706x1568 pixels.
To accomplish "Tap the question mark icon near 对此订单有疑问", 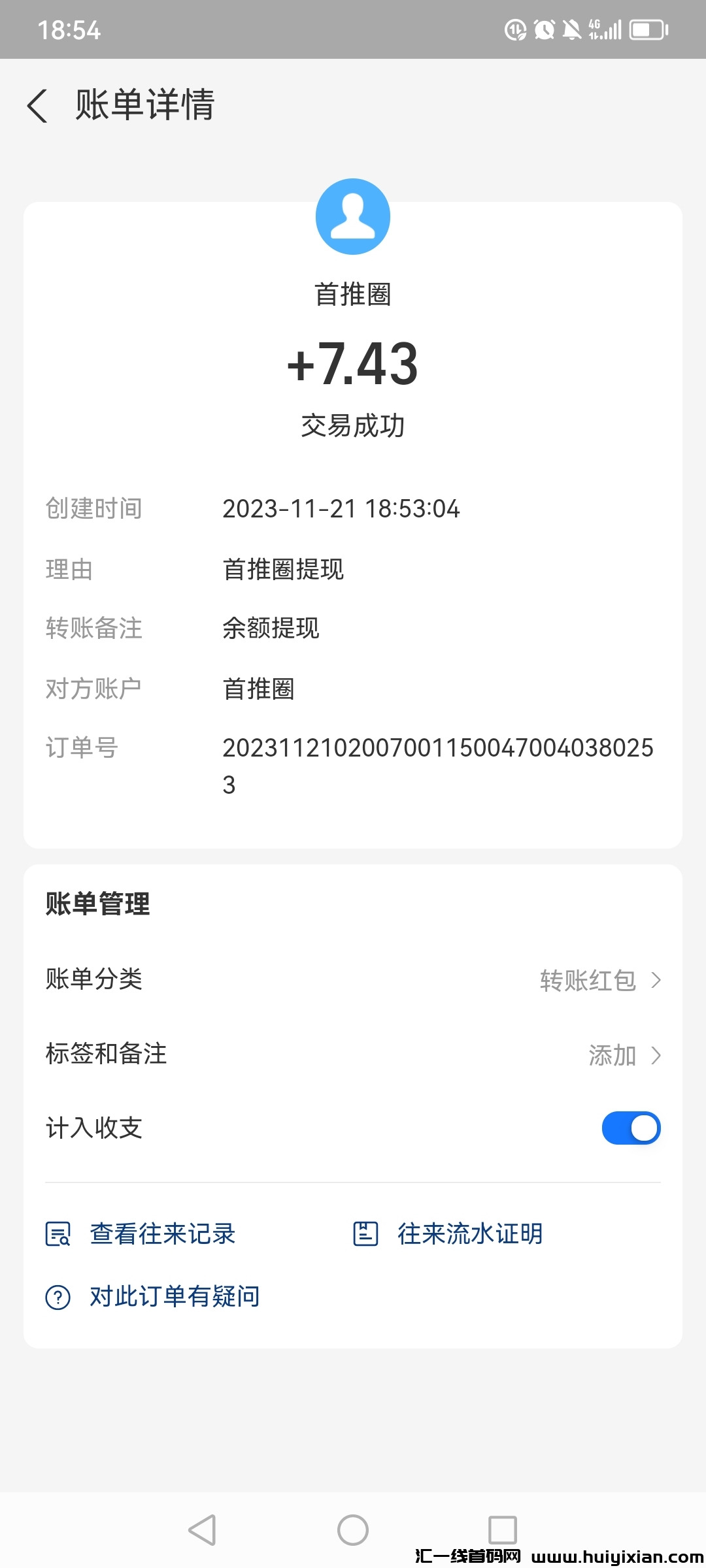I will pyautogui.click(x=58, y=1296).
